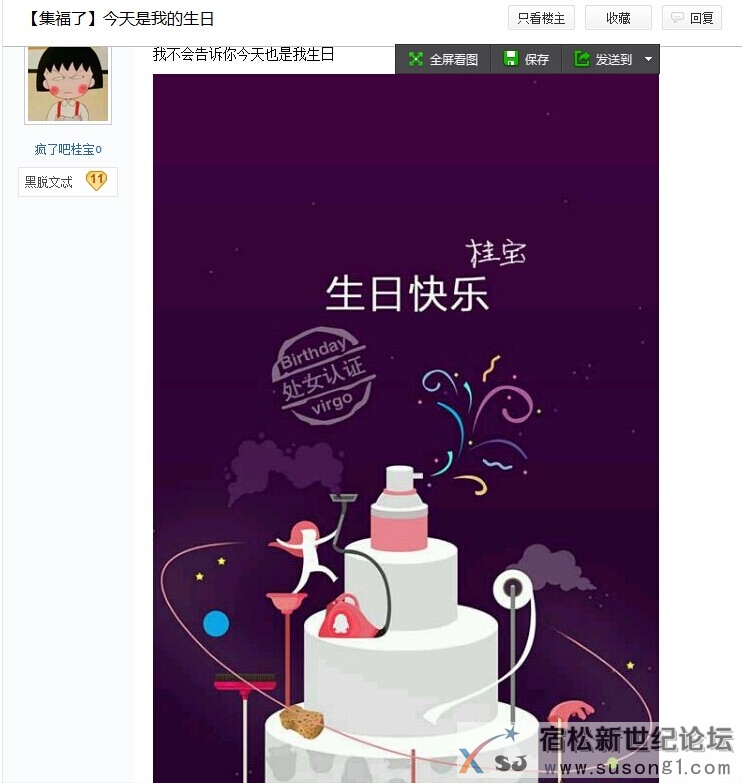Image resolution: width=742 pixels, height=783 pixels.
Task: Tap 收藏 to bookmark this thread
Action: click(x=618, y=18)
